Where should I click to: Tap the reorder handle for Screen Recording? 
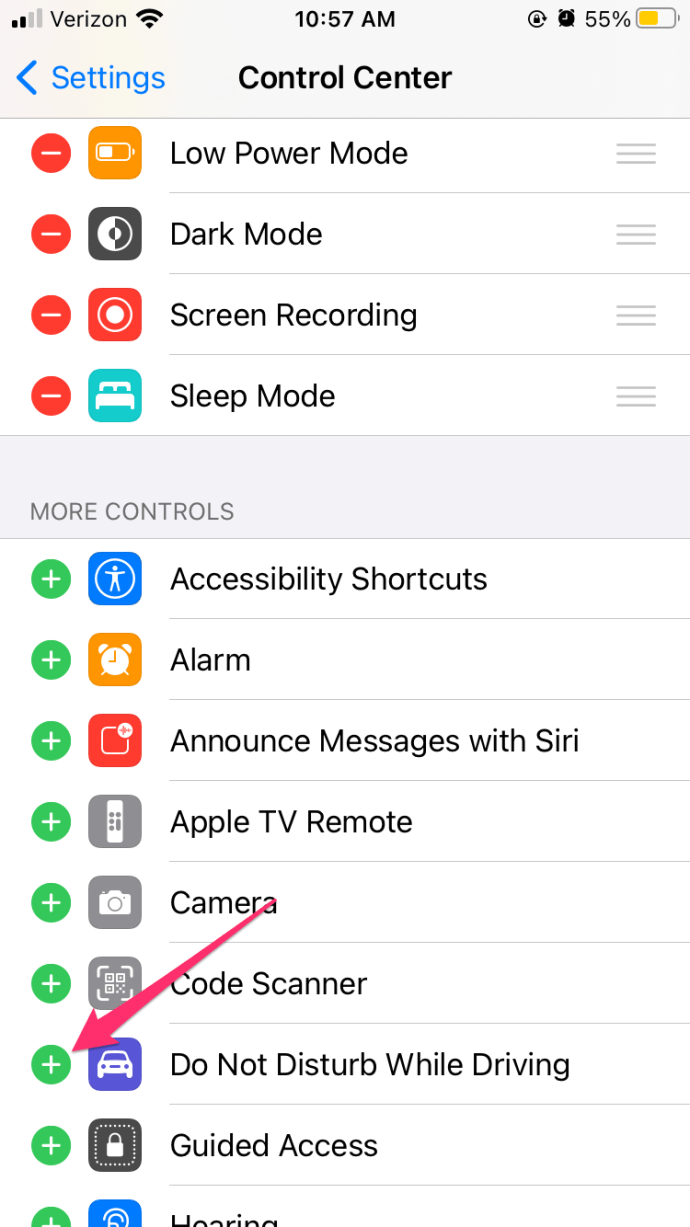click(636, 316)
